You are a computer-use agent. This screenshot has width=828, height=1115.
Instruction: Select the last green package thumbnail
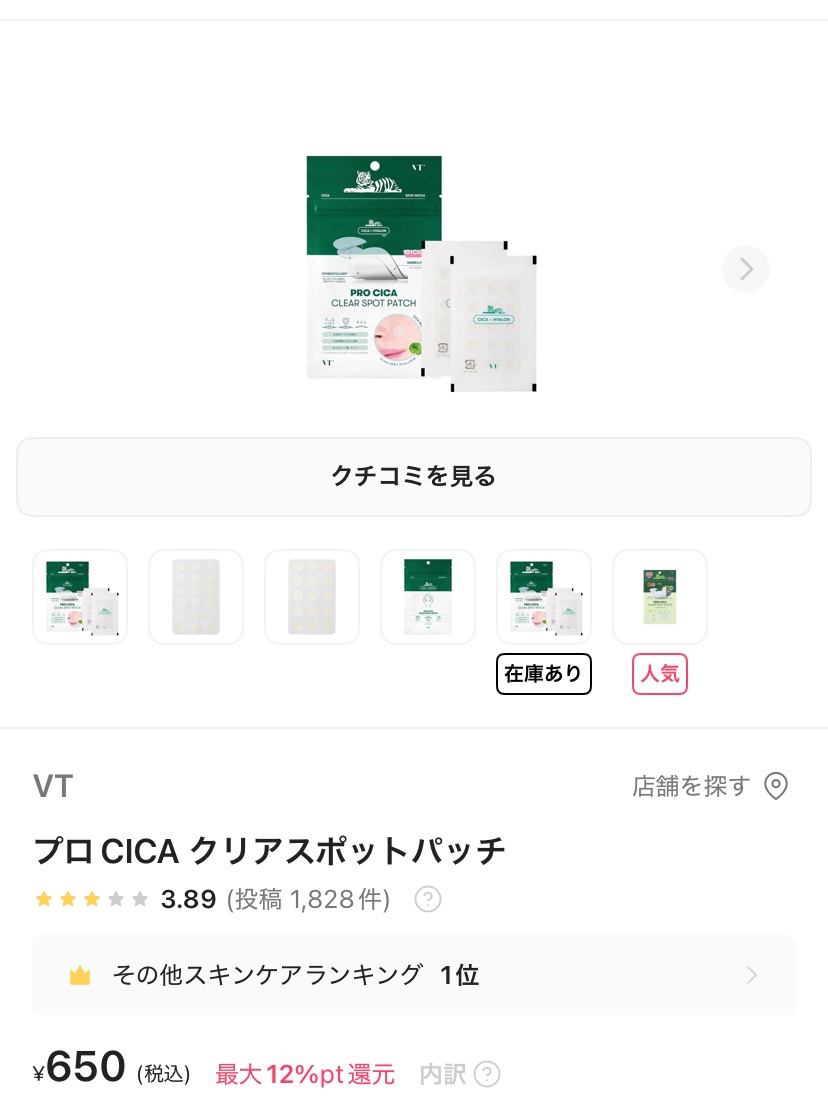(660, 596)
